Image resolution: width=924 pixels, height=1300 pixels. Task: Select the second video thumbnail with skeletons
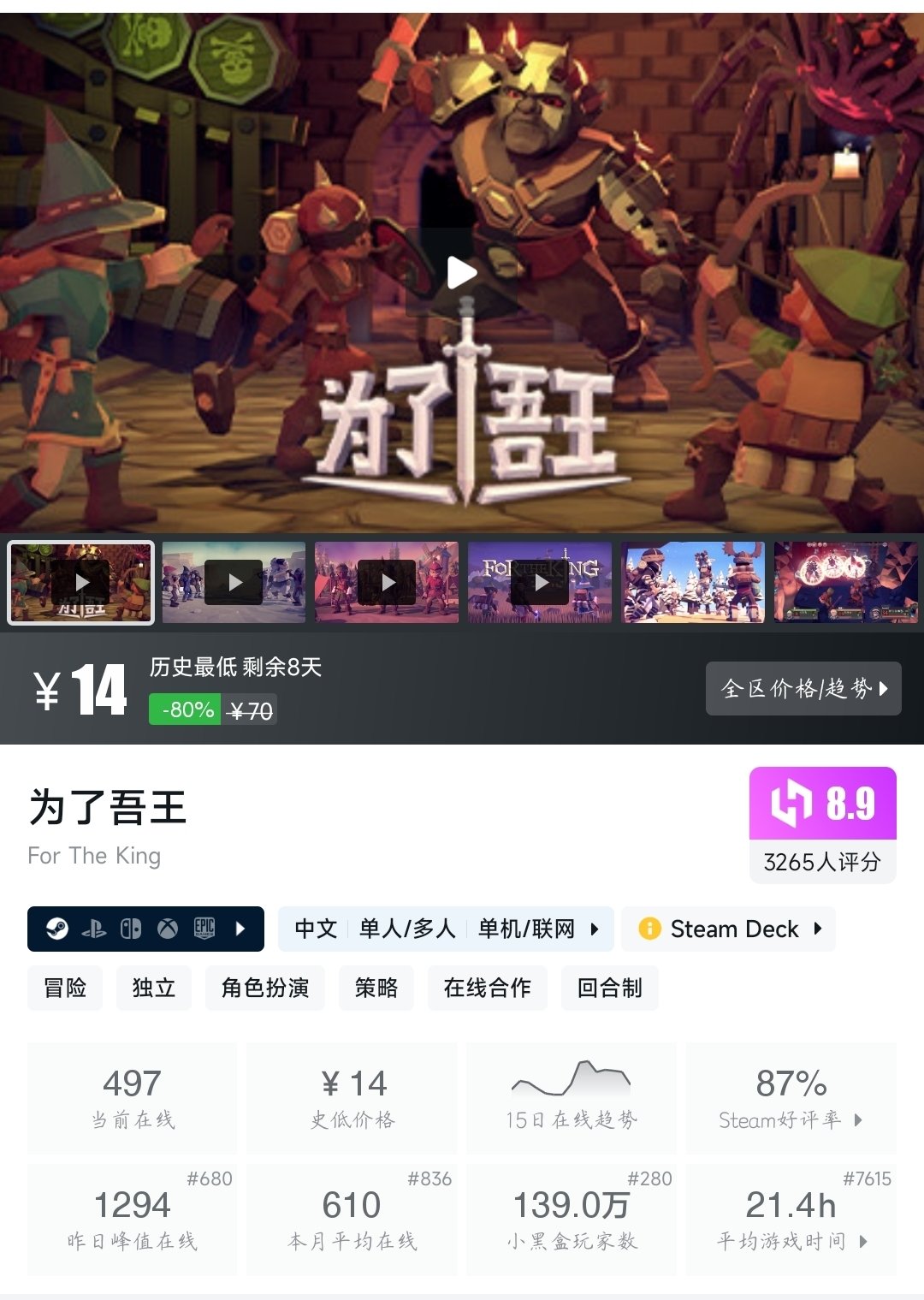[234, 582]
